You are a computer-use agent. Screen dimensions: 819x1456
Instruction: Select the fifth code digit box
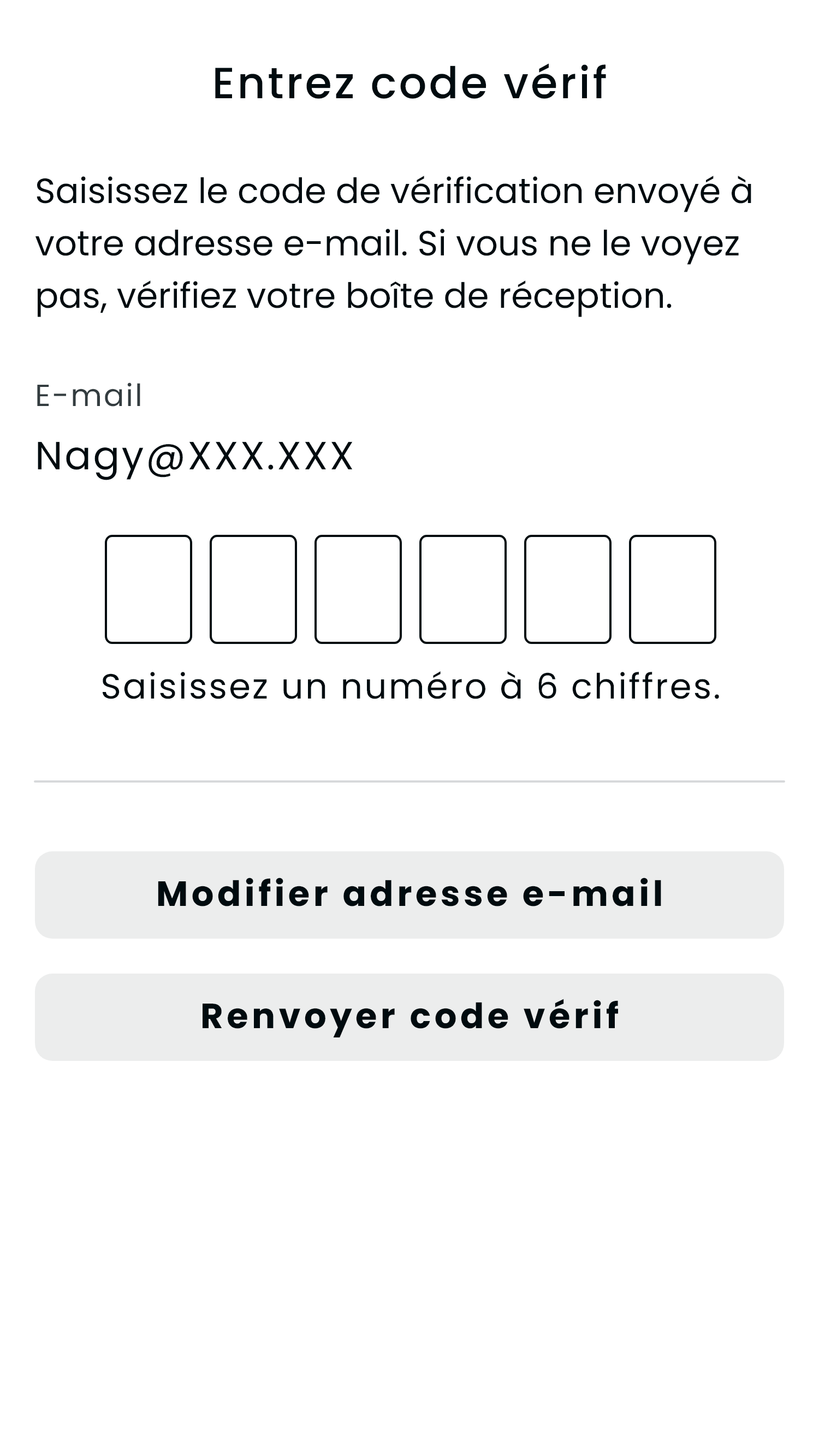coord(567,589)
